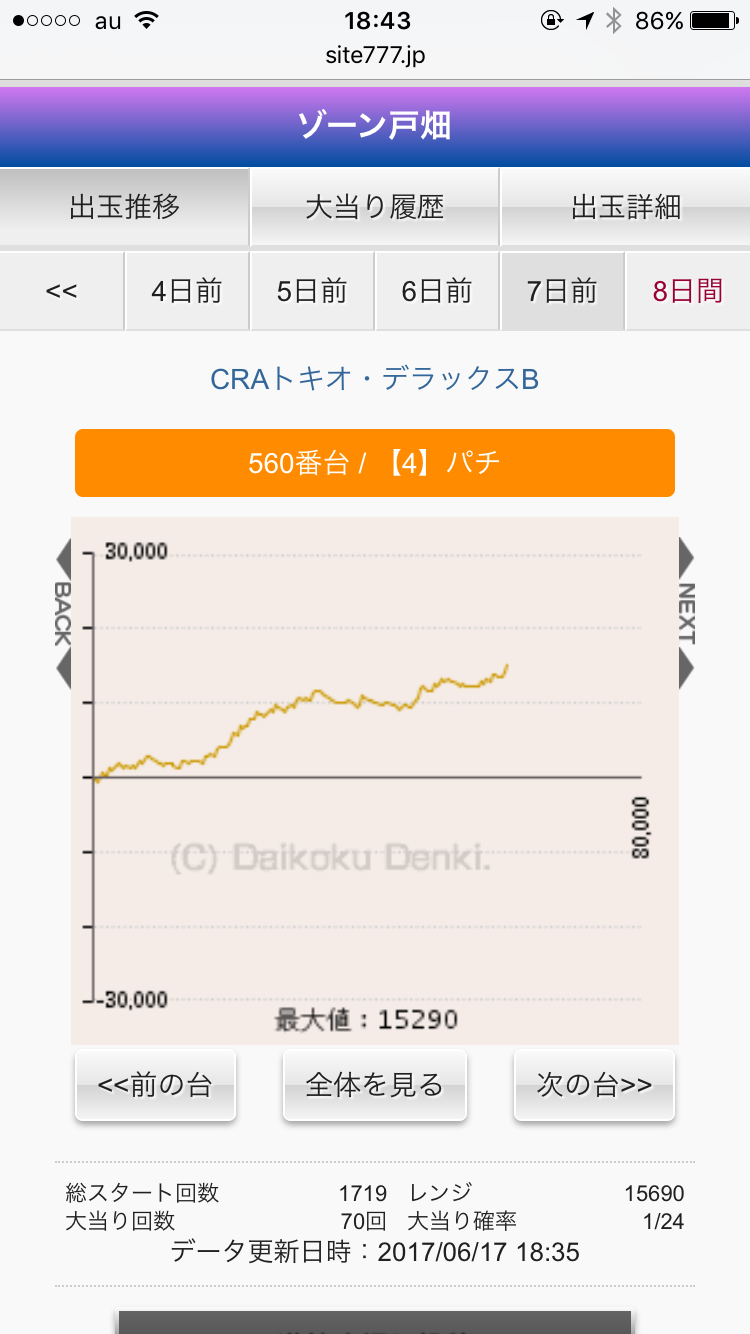Select the 5日前 day tab
Image resolution: width=750 pixels, height=1334 pixels.
pyautogui.click(x=312, y=291)
